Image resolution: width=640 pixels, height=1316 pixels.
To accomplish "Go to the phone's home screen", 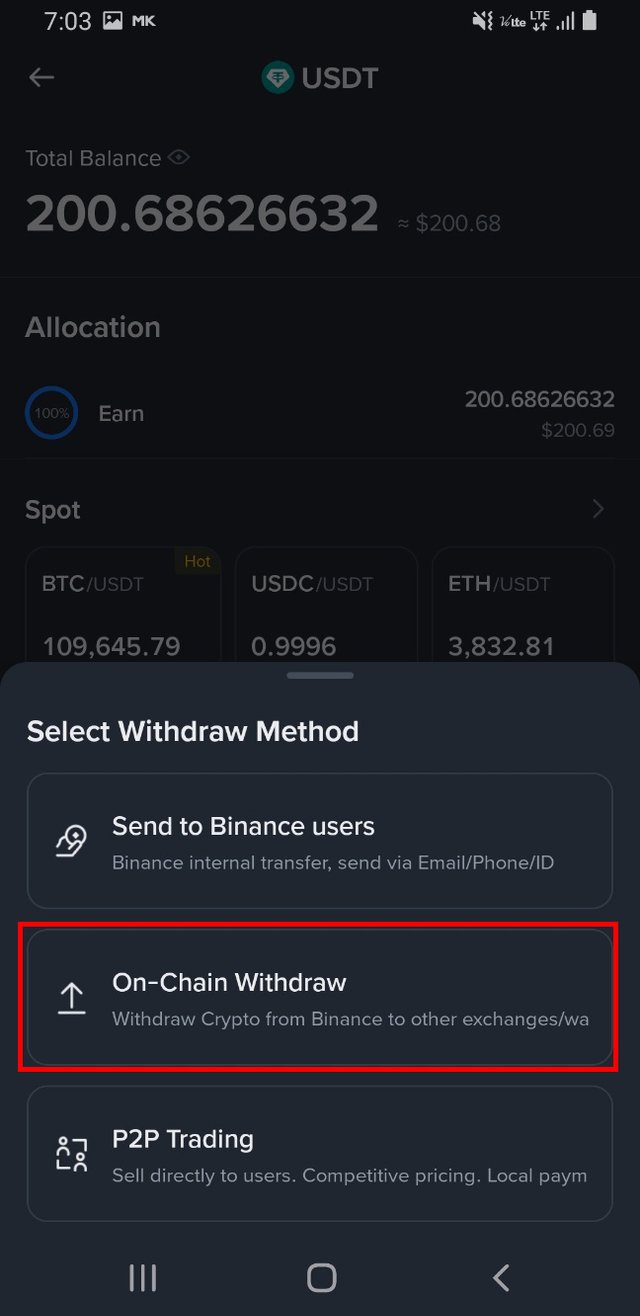I will coord(321,1277).
